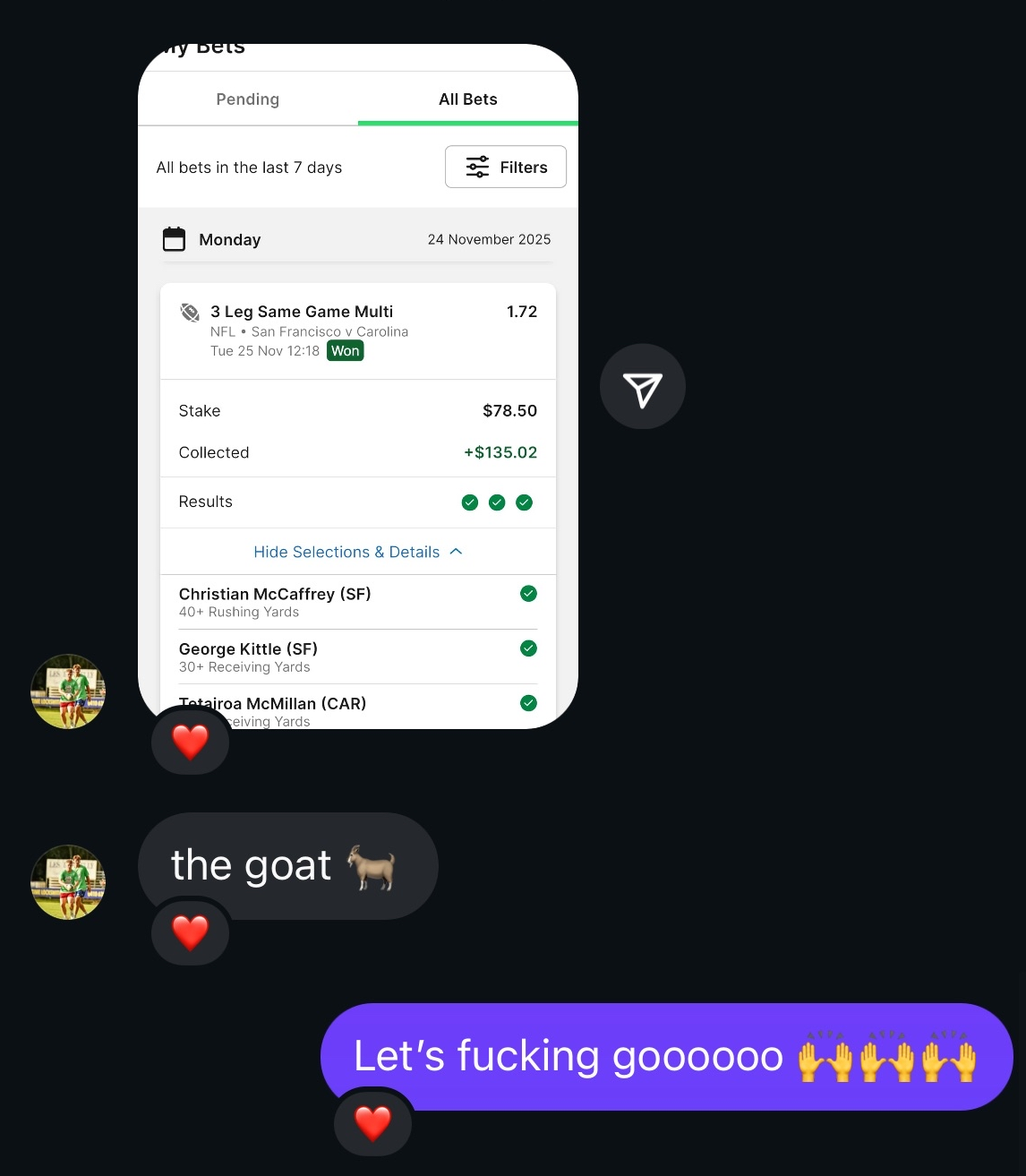
Task: Tap heart reaction on "Let's fucking goooooo" message
Action: coord(372,1123)
